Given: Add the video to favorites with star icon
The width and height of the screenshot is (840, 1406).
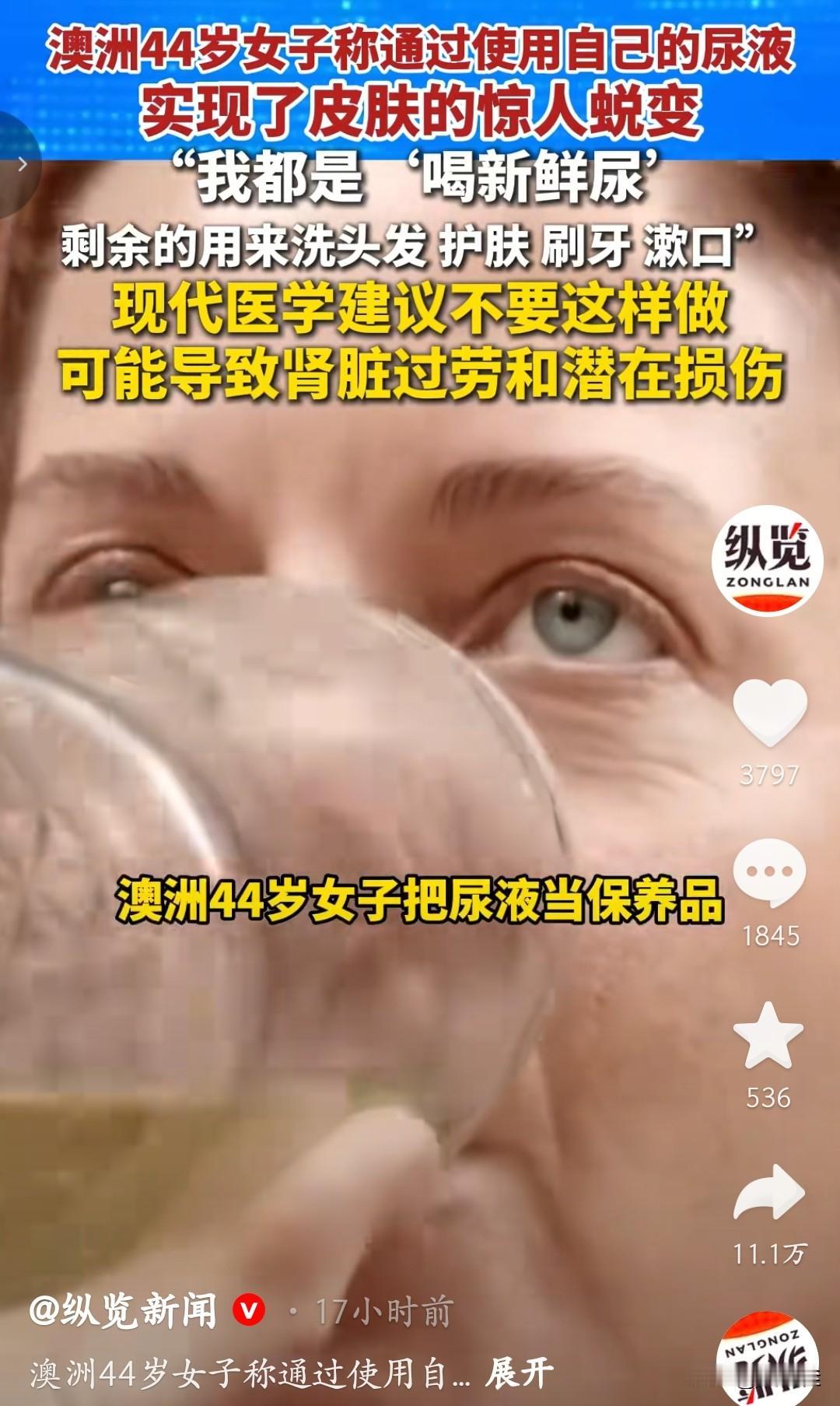Looking at the screenshot, I should point(770,1035).
